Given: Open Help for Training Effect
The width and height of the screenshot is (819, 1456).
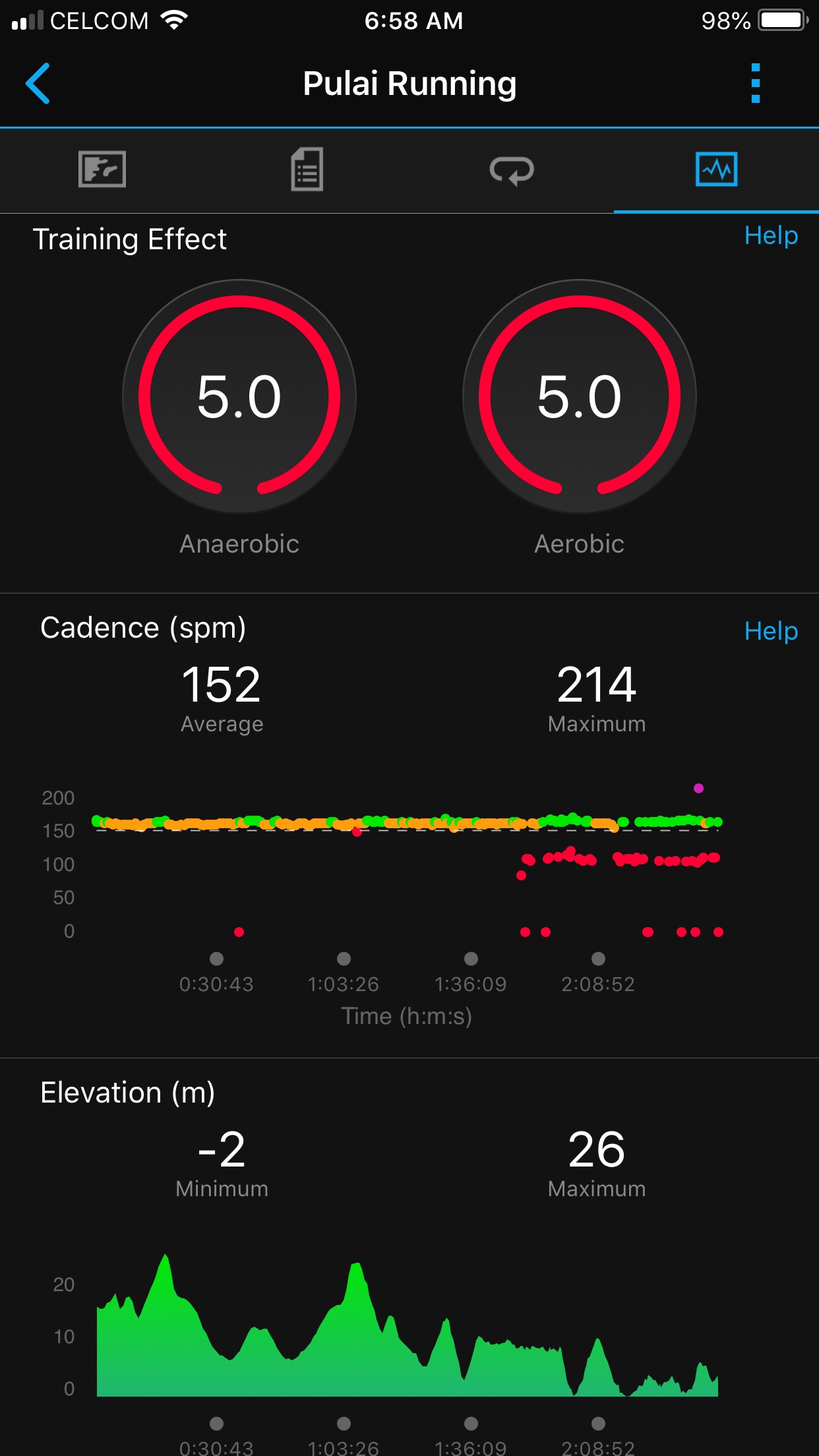Looking at the screenshot, I should tap(770, 235).
